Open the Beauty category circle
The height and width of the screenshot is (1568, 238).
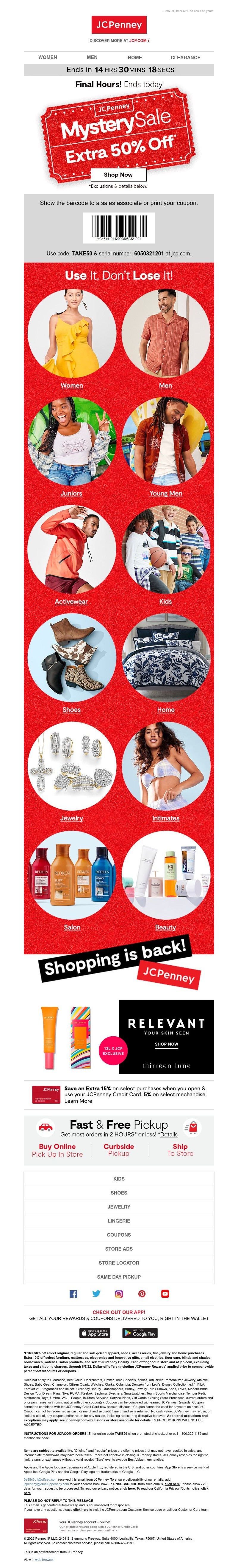point(166,875)
